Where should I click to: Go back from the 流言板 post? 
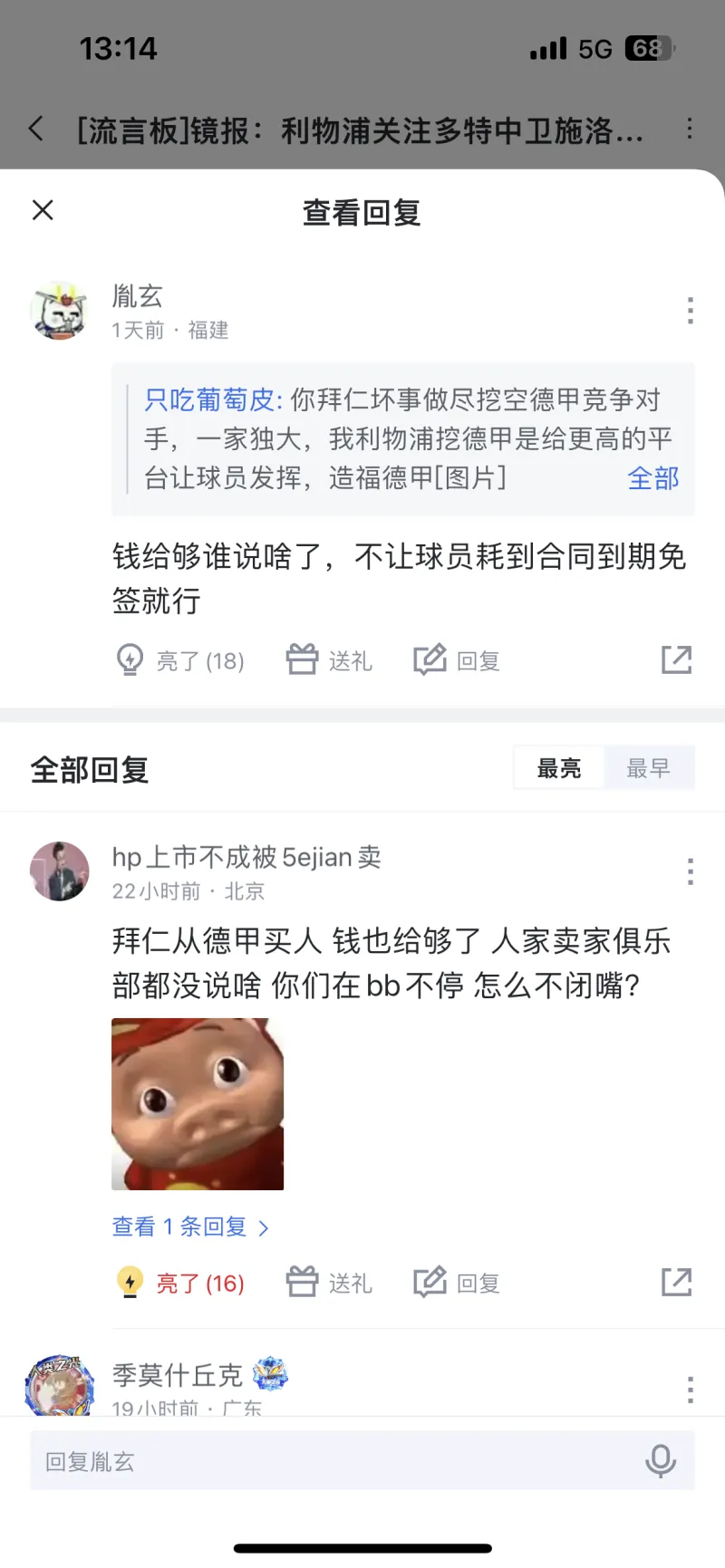coord(36,129)
